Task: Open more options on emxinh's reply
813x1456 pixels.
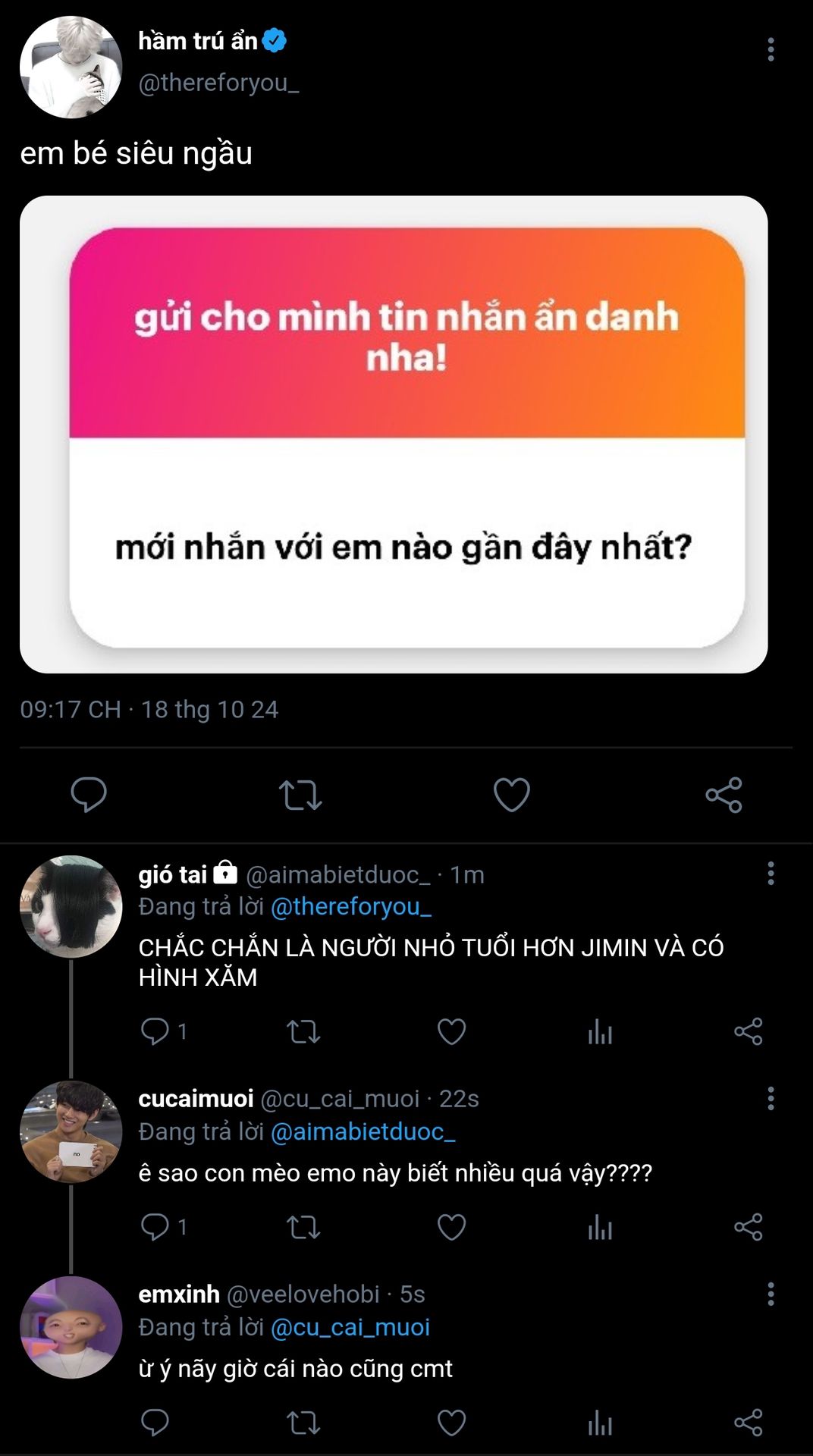Action: (771, 1294)
